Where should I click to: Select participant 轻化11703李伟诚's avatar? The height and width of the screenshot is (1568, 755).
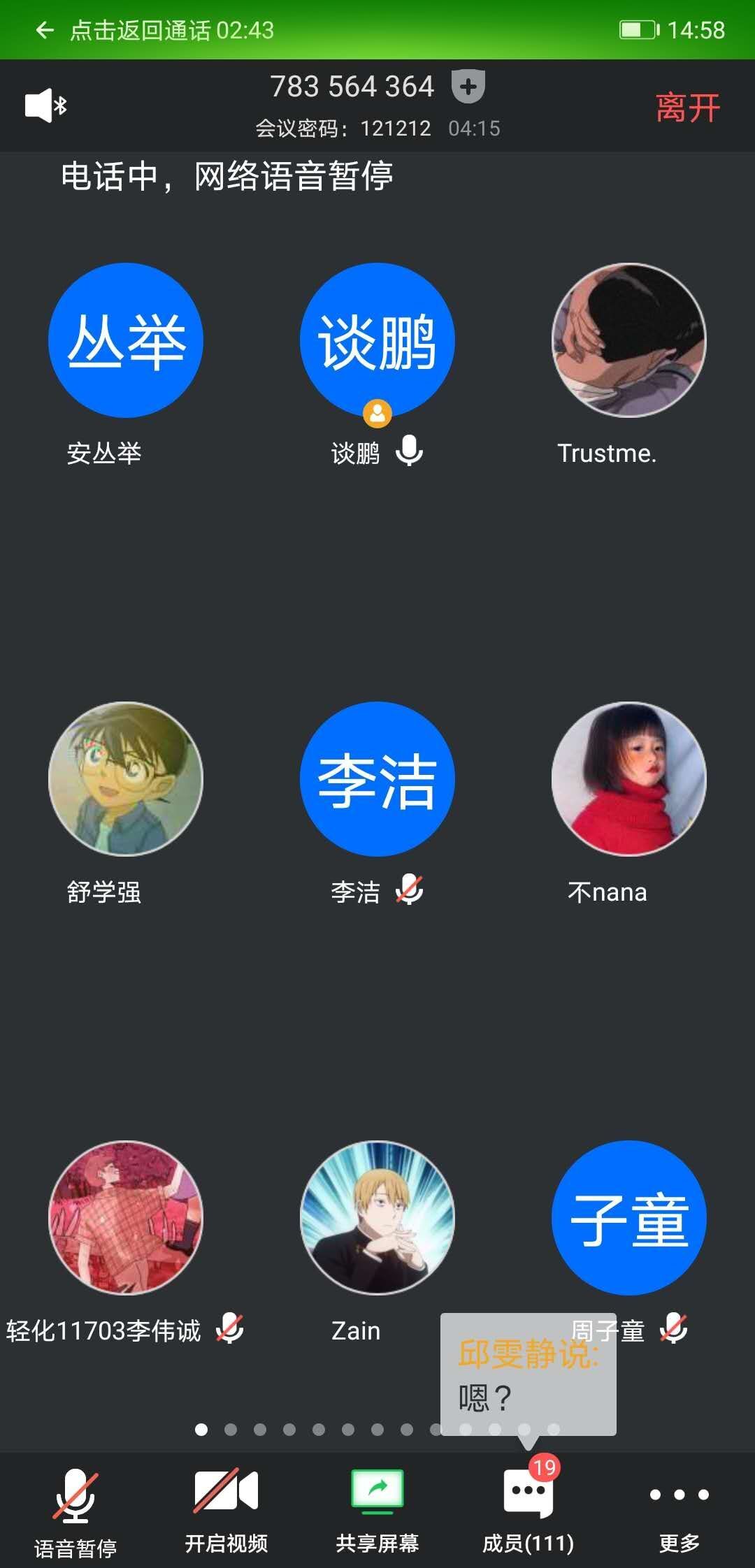(x=126, y=1218)
